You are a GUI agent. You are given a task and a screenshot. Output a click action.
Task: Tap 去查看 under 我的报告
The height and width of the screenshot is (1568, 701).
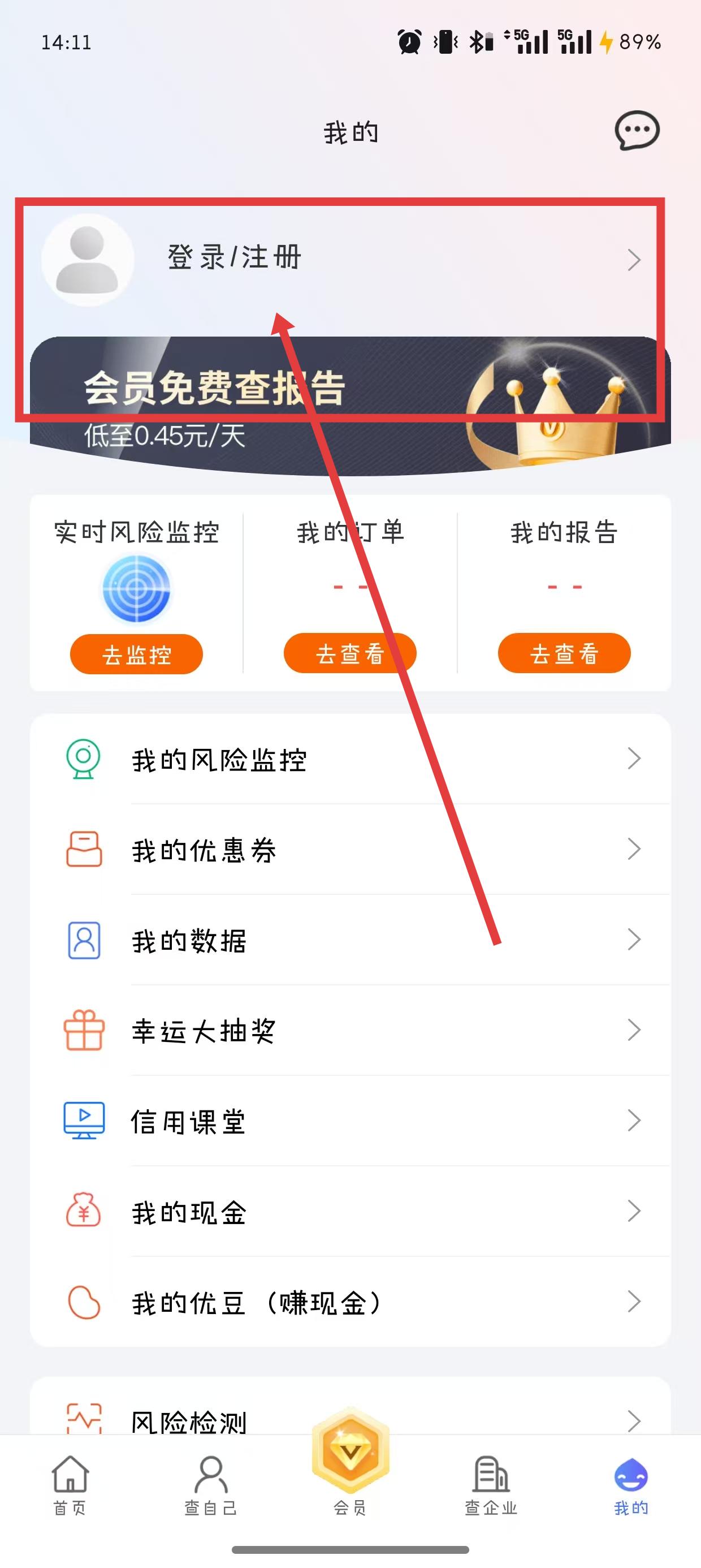564,654
